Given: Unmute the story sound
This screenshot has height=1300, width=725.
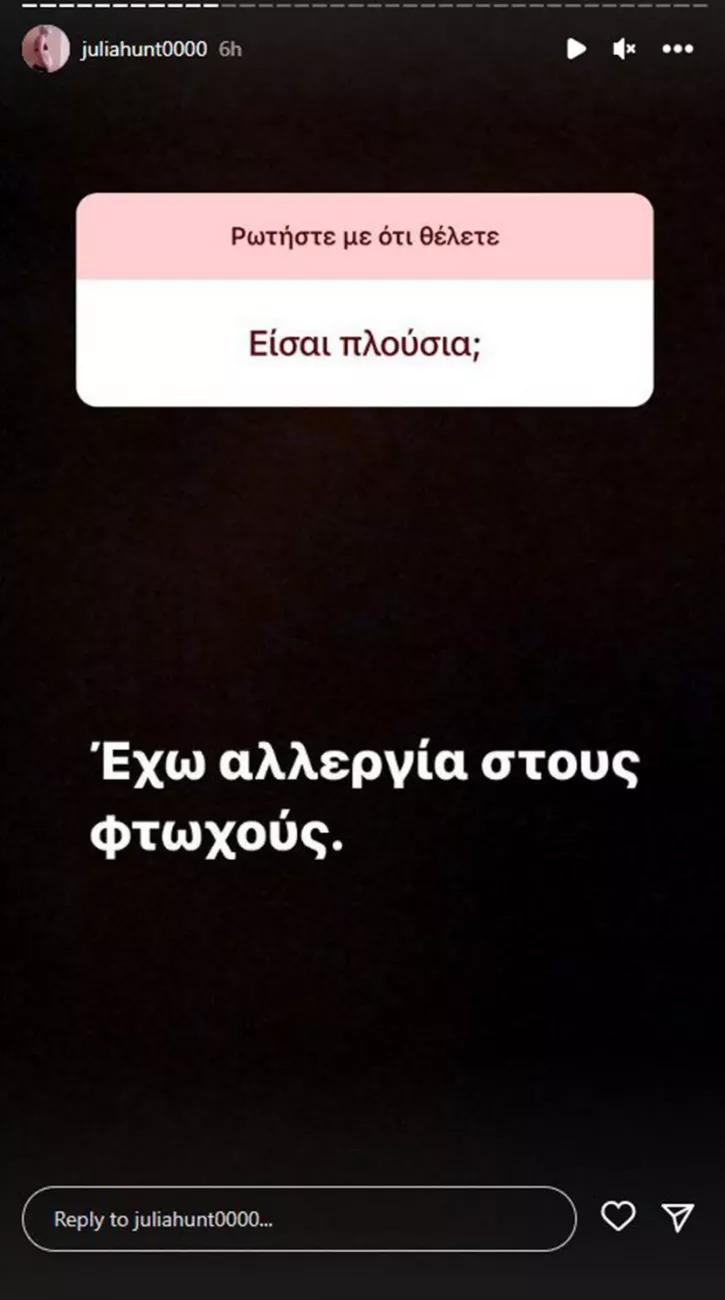Looking at the screenshot, I should 625,49.
